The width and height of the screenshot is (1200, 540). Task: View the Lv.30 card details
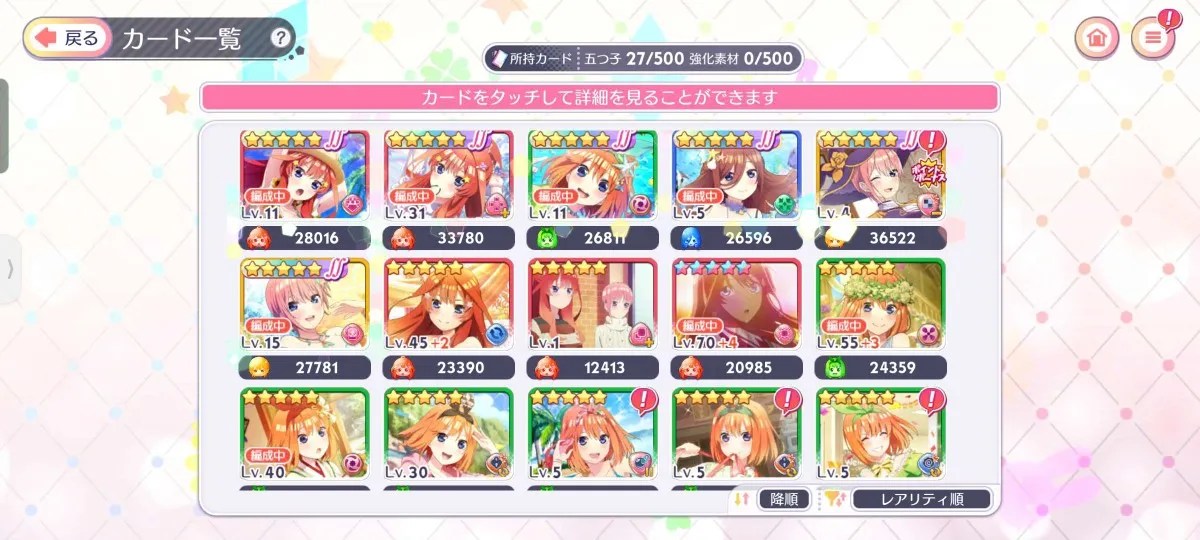(448, 434)
